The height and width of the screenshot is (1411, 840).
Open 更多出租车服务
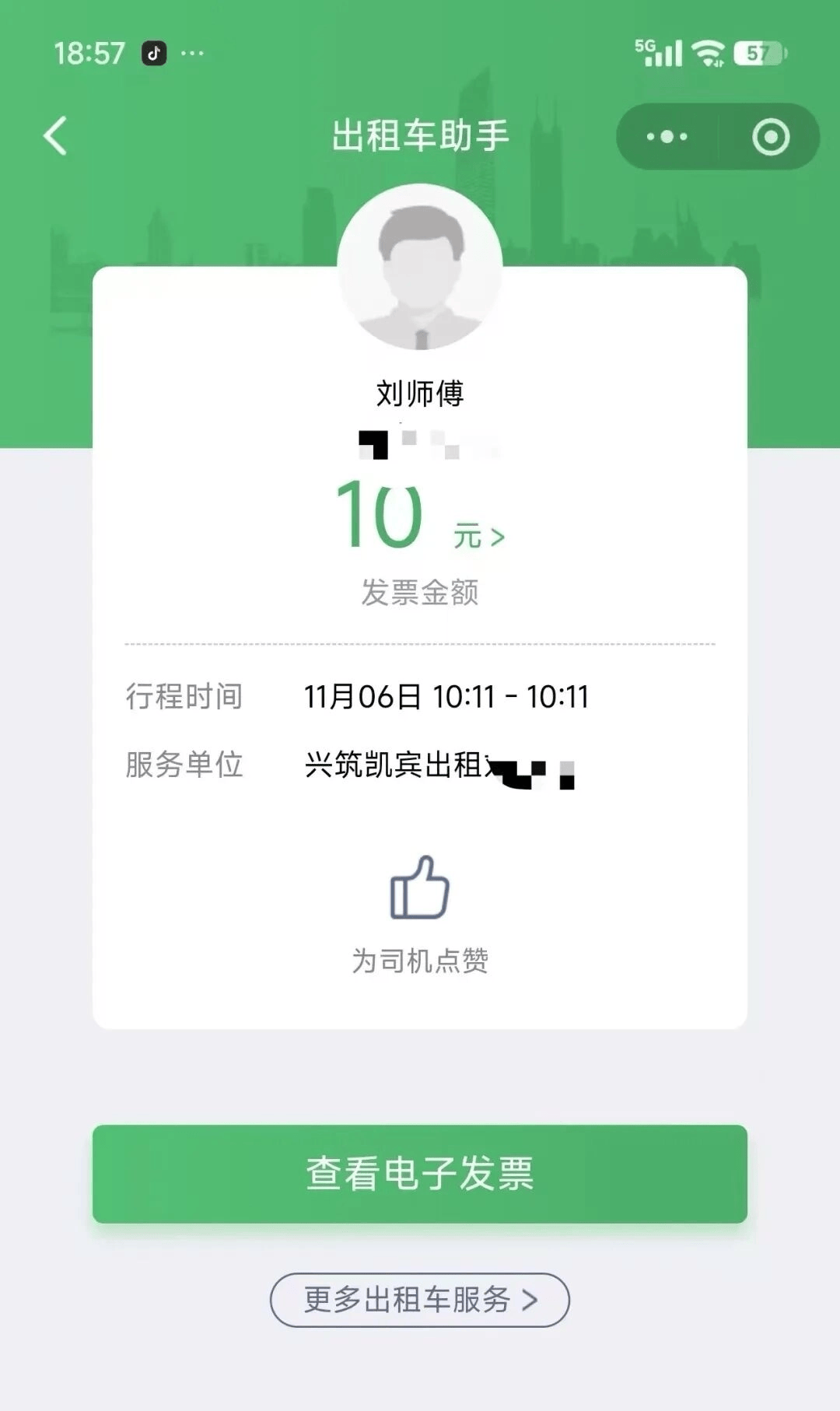click(420, 1300)
